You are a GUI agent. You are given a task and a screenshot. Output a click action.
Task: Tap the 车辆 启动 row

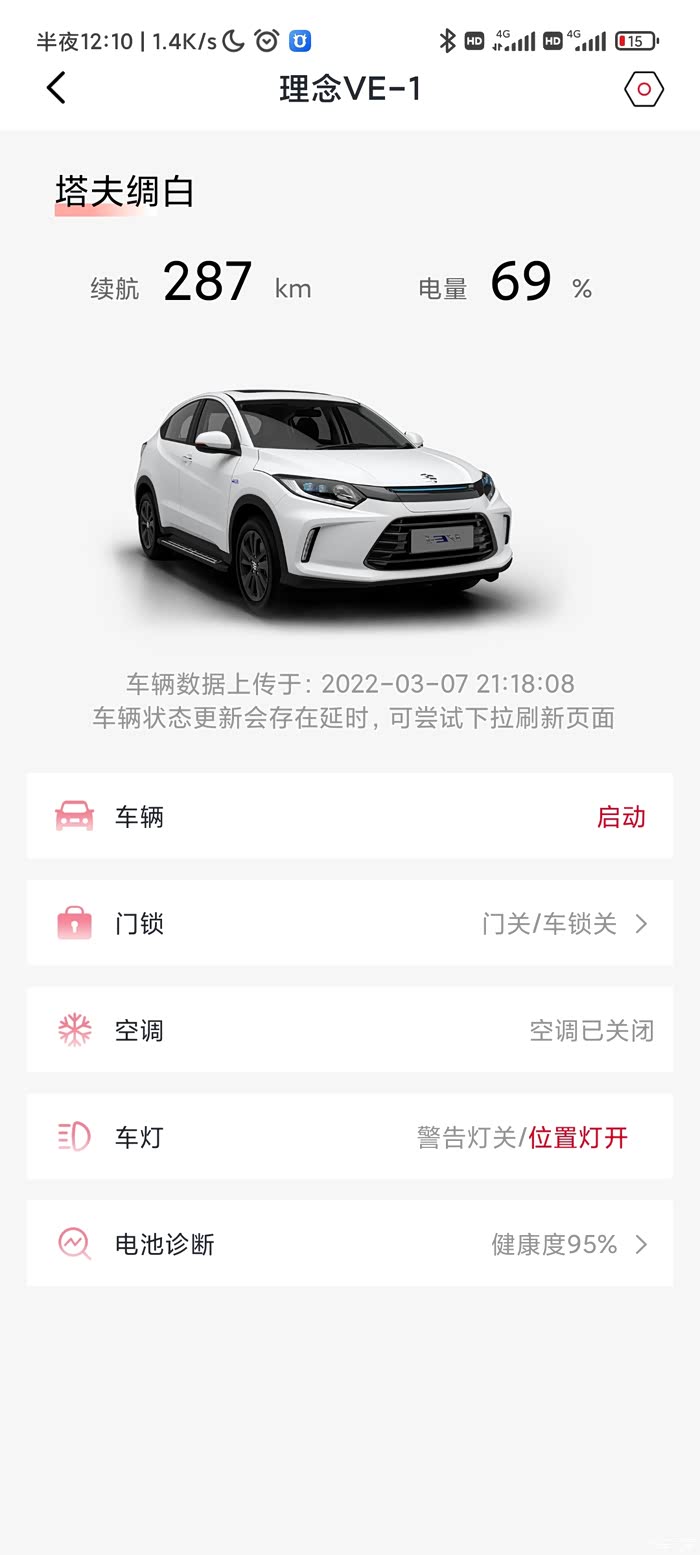[x=350, y=816]
